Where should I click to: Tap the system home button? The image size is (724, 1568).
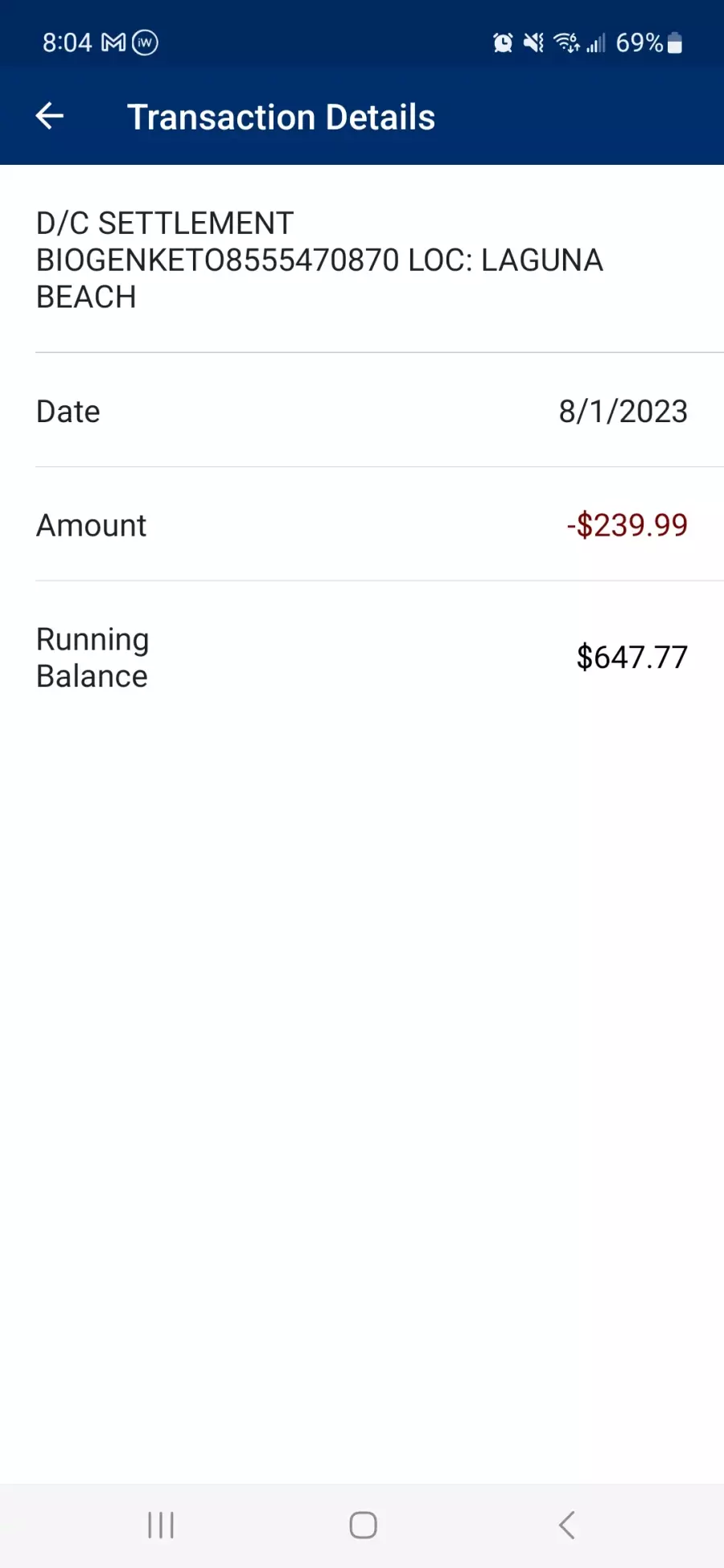coord(363,1525)
